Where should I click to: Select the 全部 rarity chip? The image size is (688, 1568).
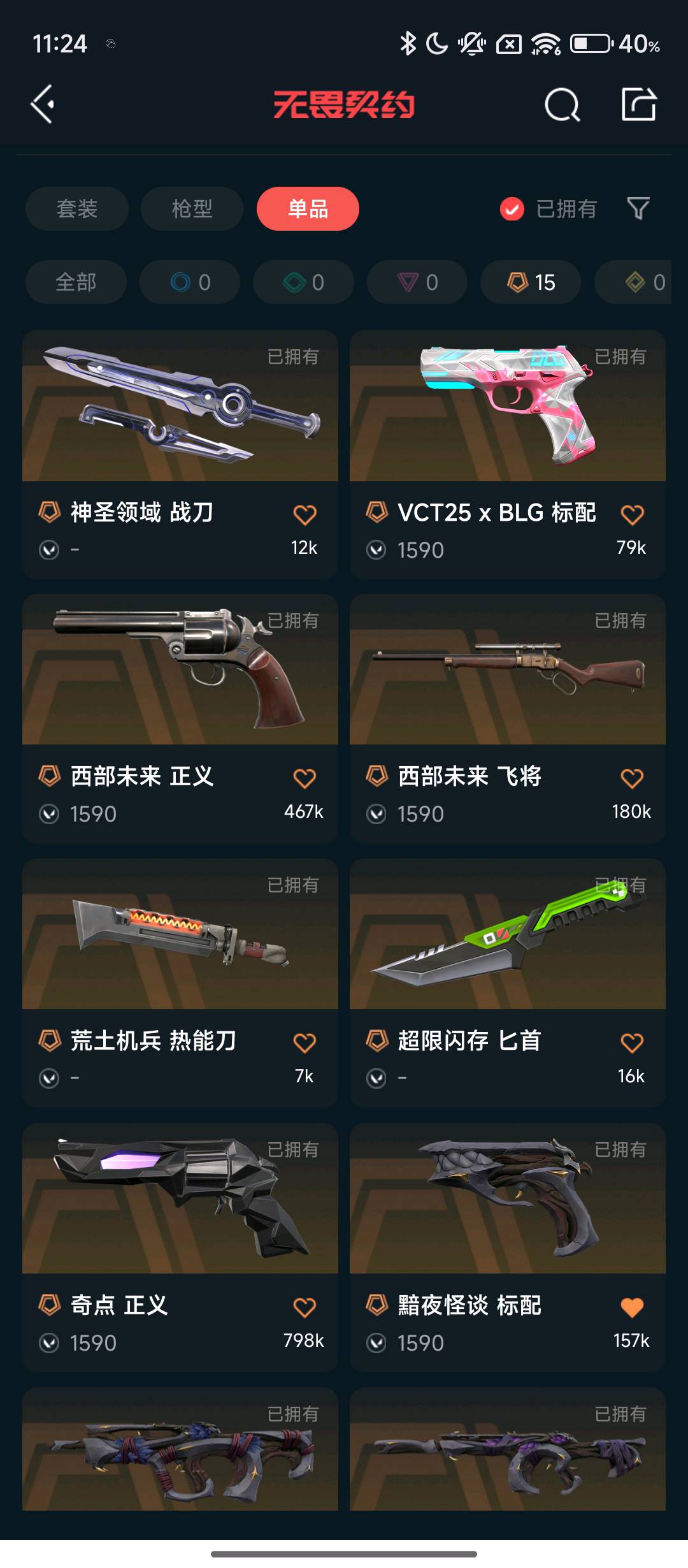(x=76, y=282)
